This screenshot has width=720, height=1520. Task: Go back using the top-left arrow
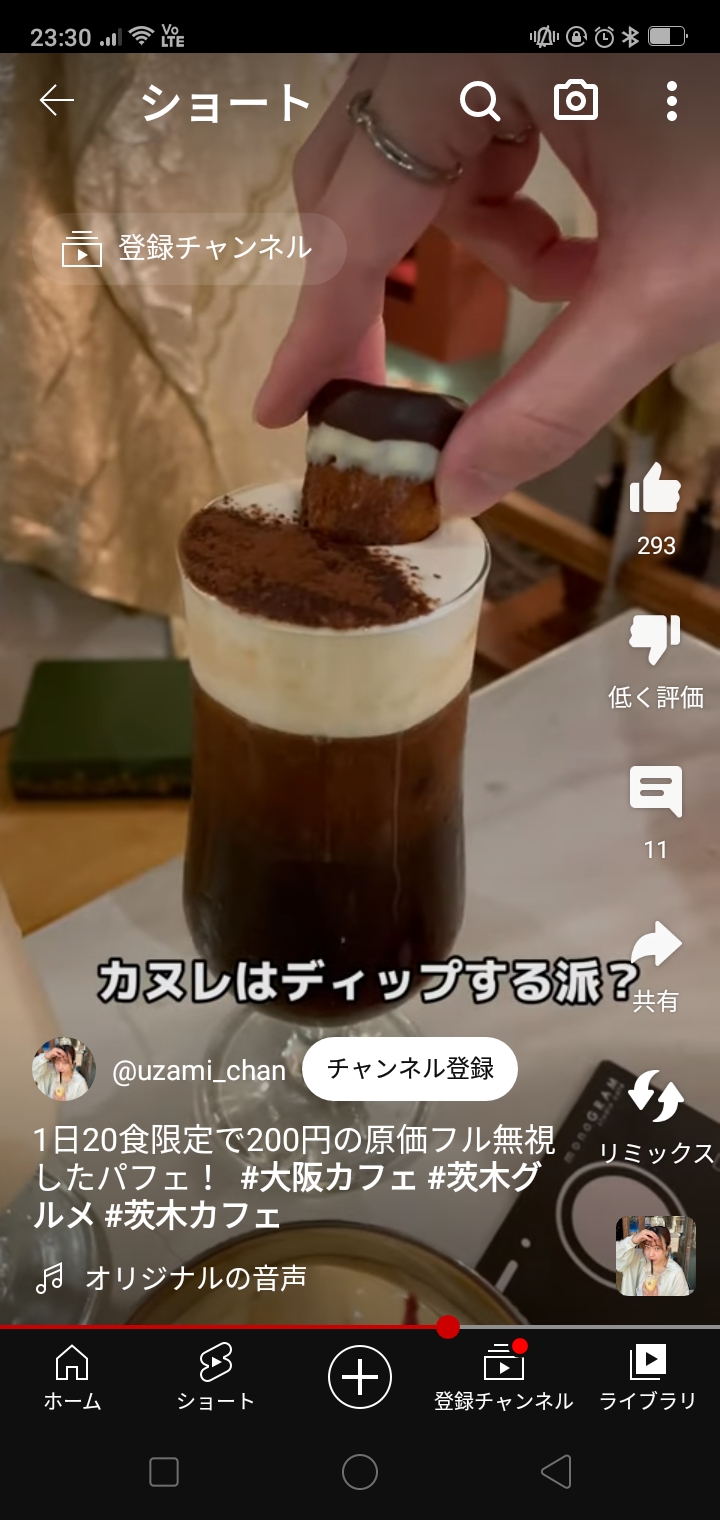[57, 101]
